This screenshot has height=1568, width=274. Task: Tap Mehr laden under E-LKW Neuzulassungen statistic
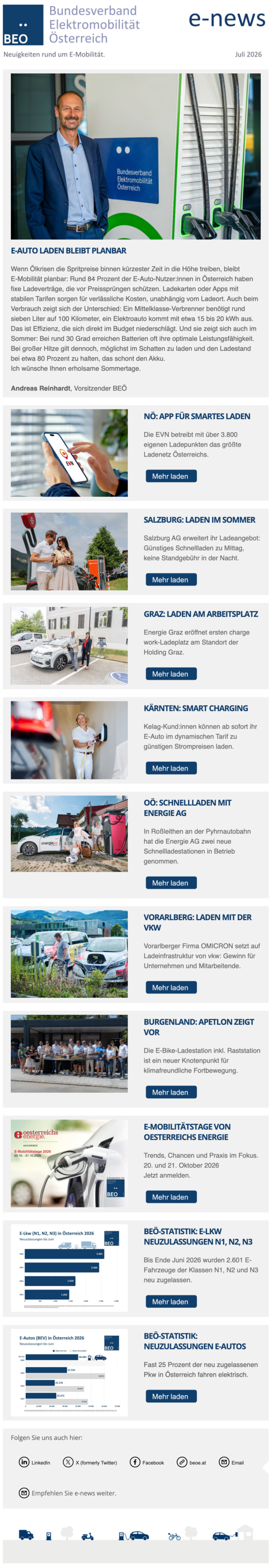click(x=170, y=1301)
